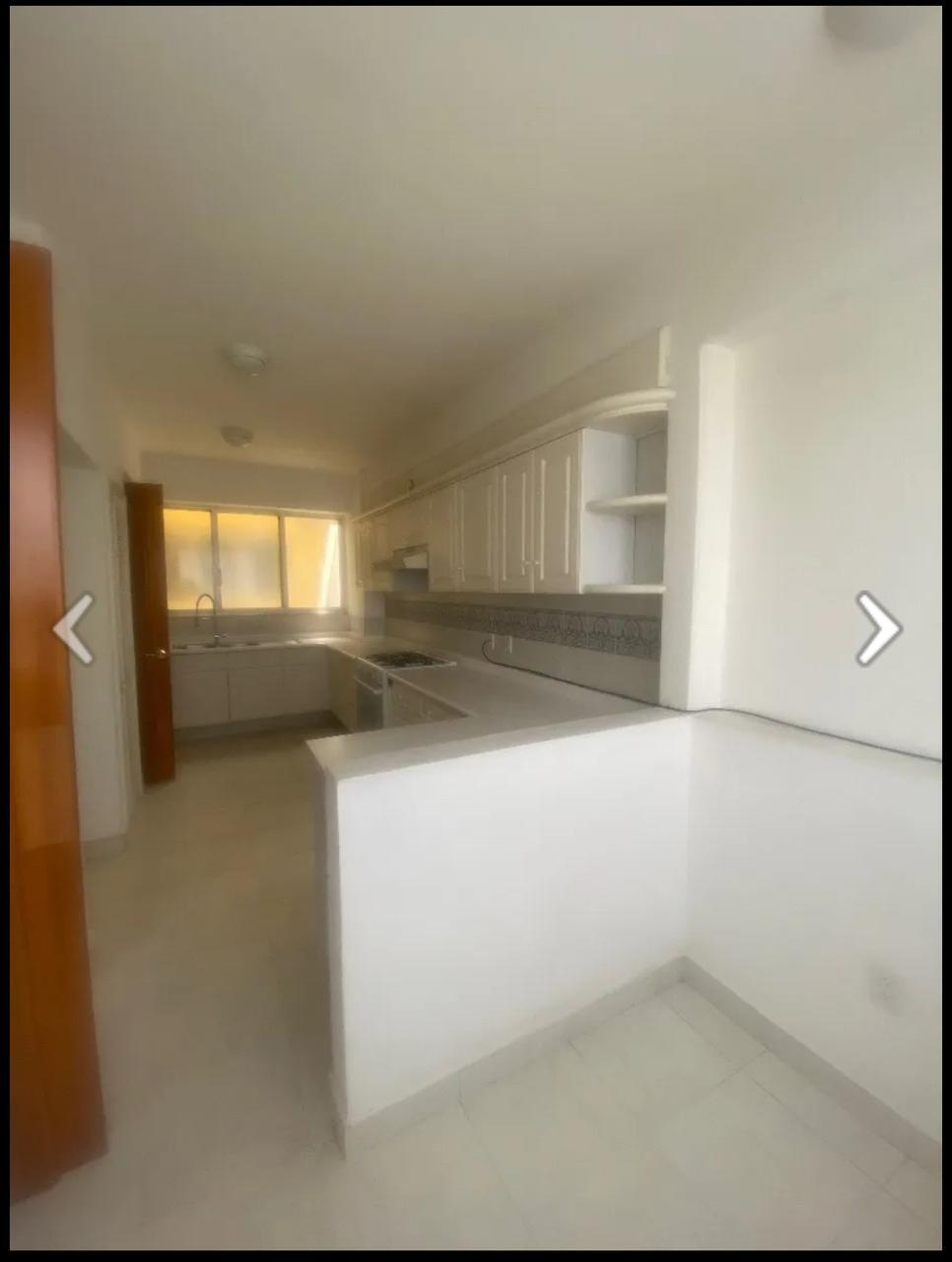Go to the previous photo
This screenshot has width=952, height=1262.
[x=74, y=628]
